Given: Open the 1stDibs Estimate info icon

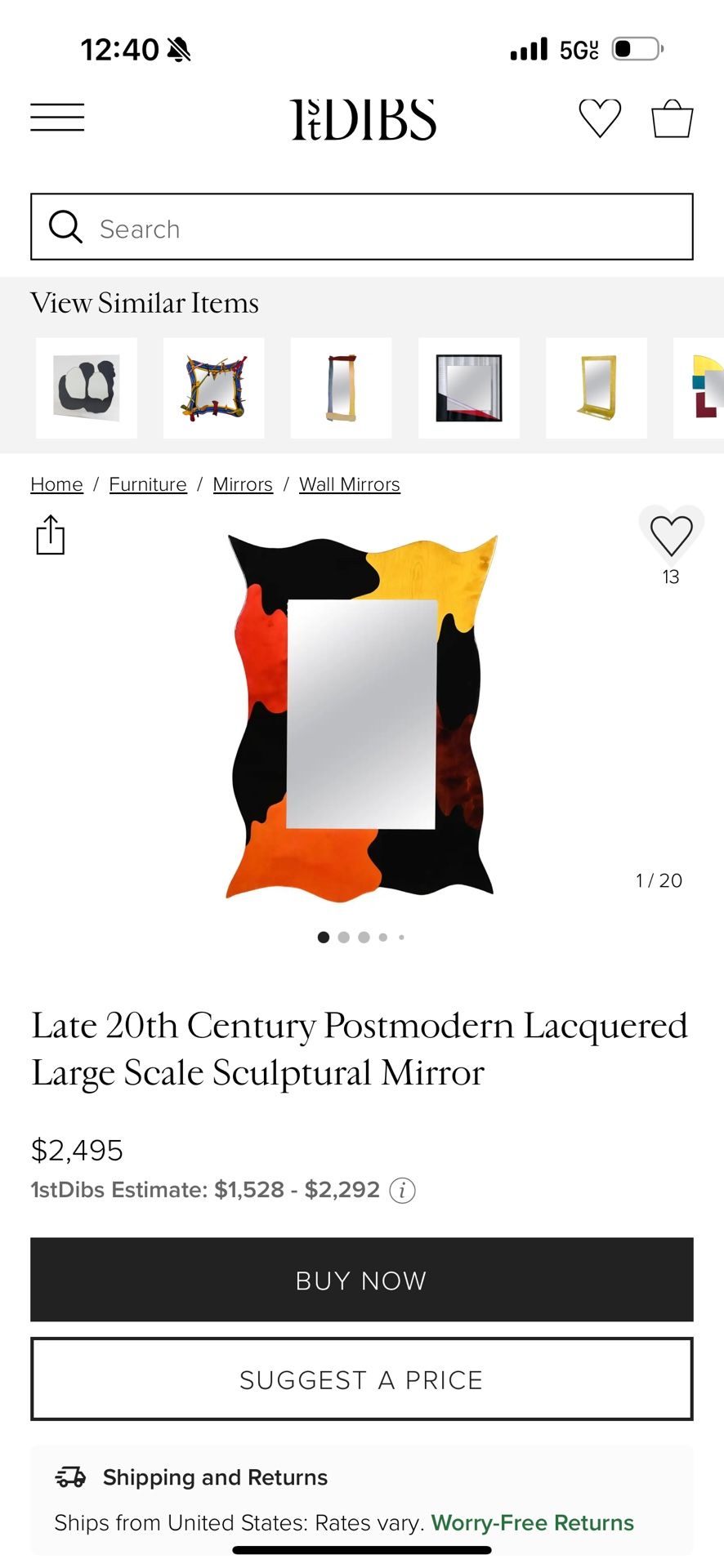Looking at the screenshot, I should click(402, 1191).
